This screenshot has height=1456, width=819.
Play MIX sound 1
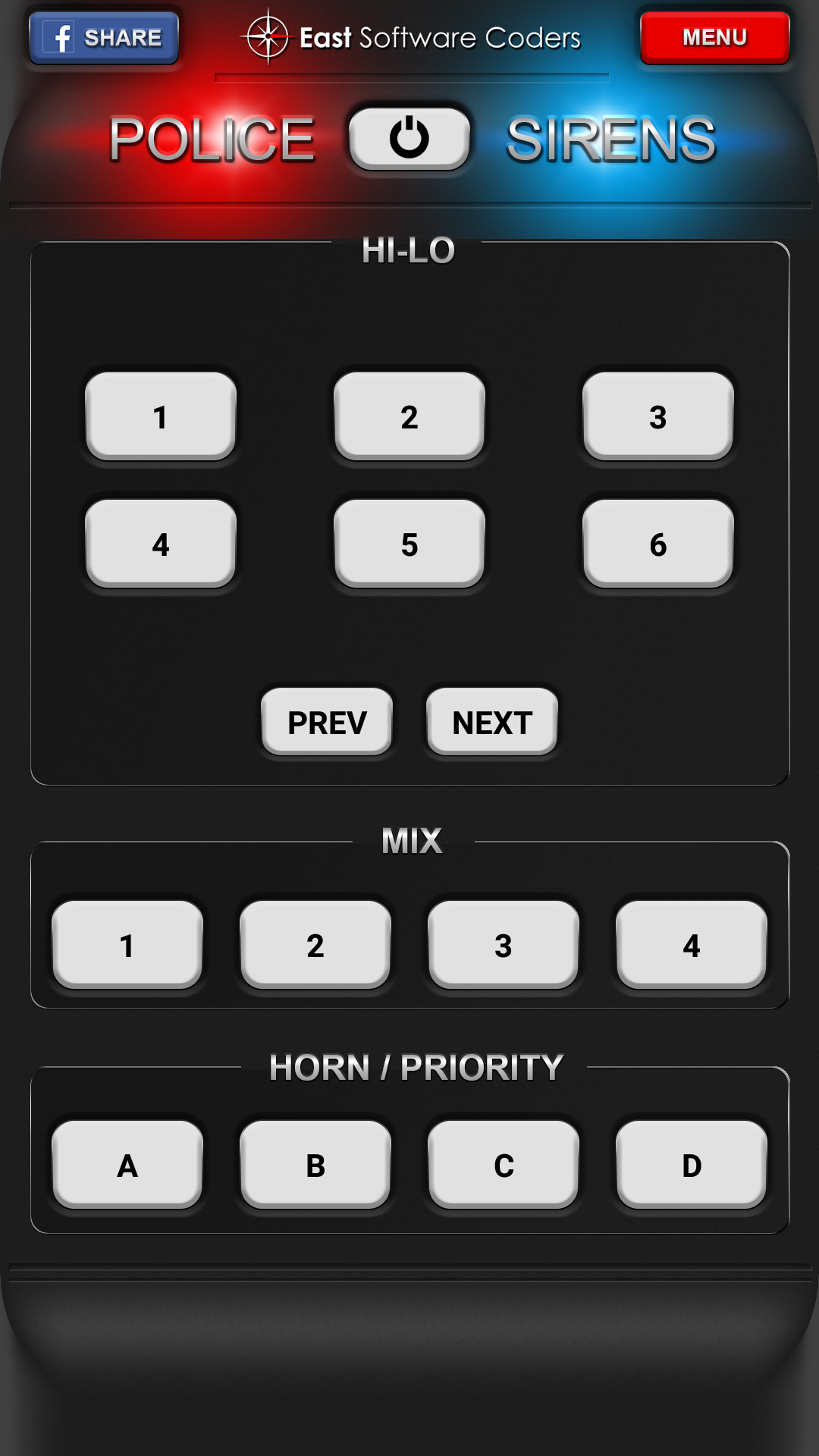coord(127,945)
